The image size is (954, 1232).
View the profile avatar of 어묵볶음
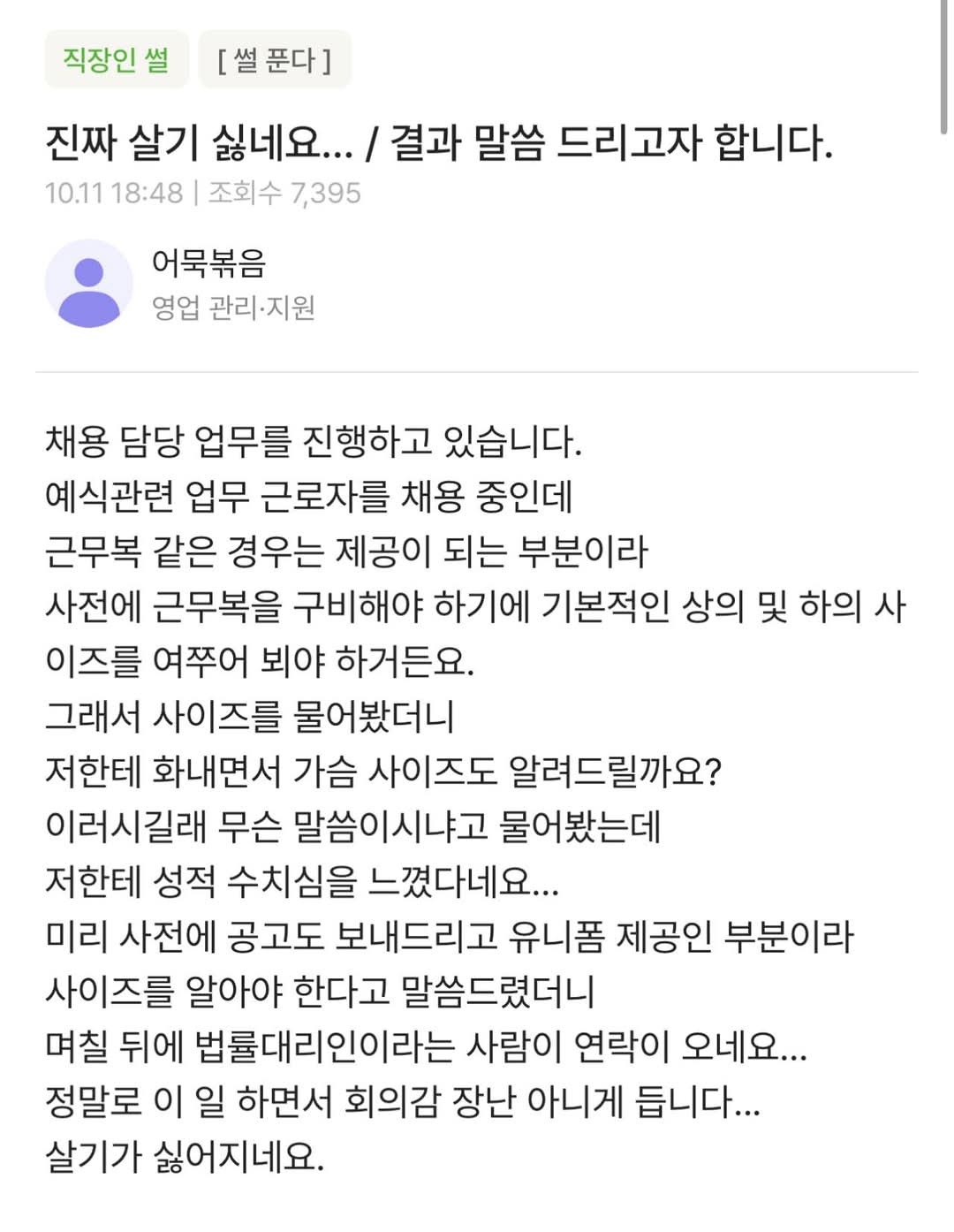[x=88, y=283]
